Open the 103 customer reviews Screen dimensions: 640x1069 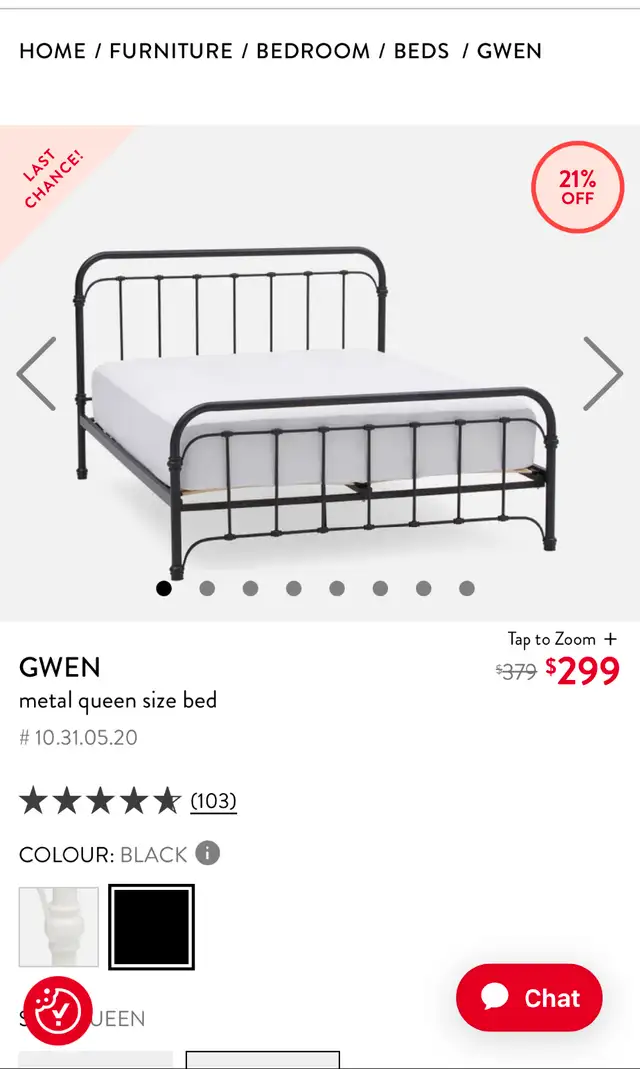[x=213, y=800]
